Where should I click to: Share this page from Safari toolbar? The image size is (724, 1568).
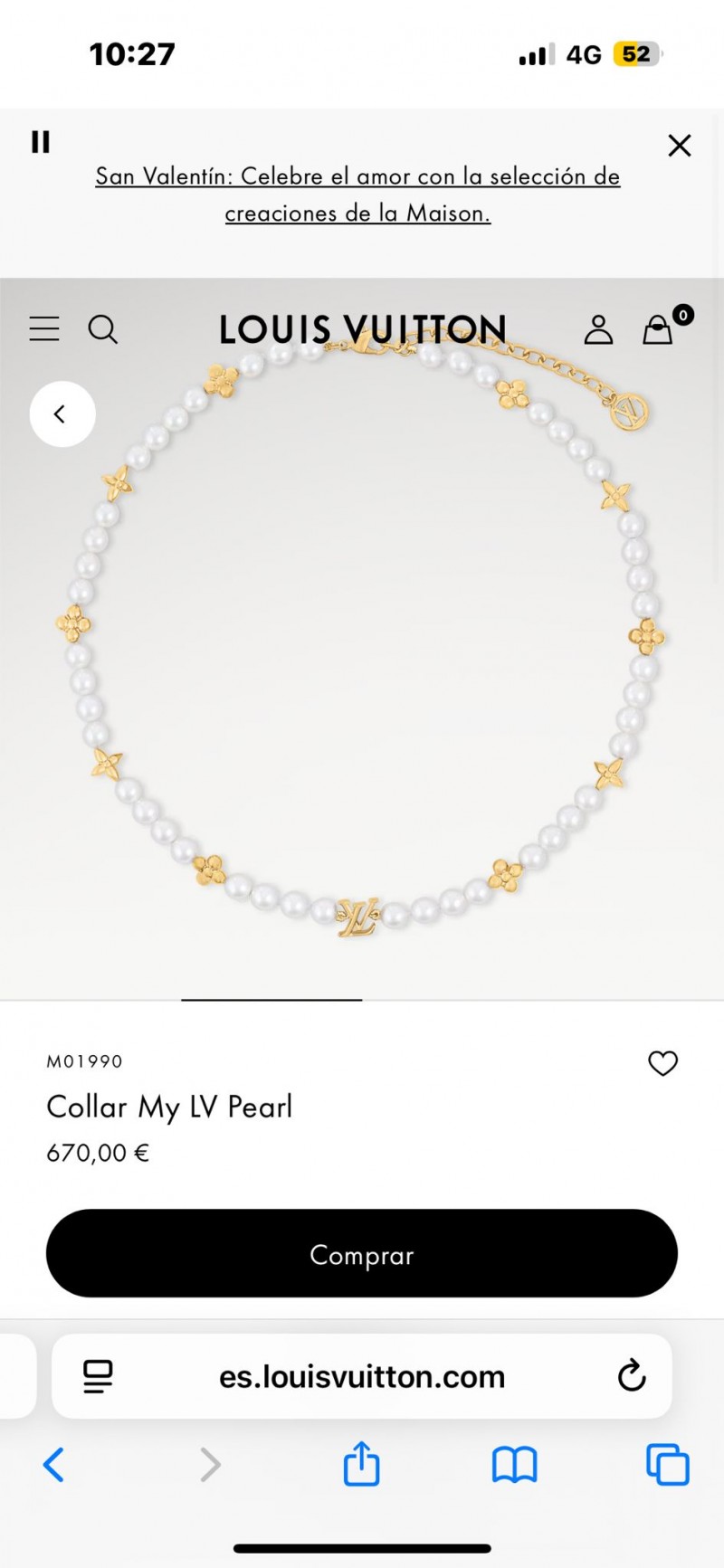pyautogui.click(x=361, y=1465)
